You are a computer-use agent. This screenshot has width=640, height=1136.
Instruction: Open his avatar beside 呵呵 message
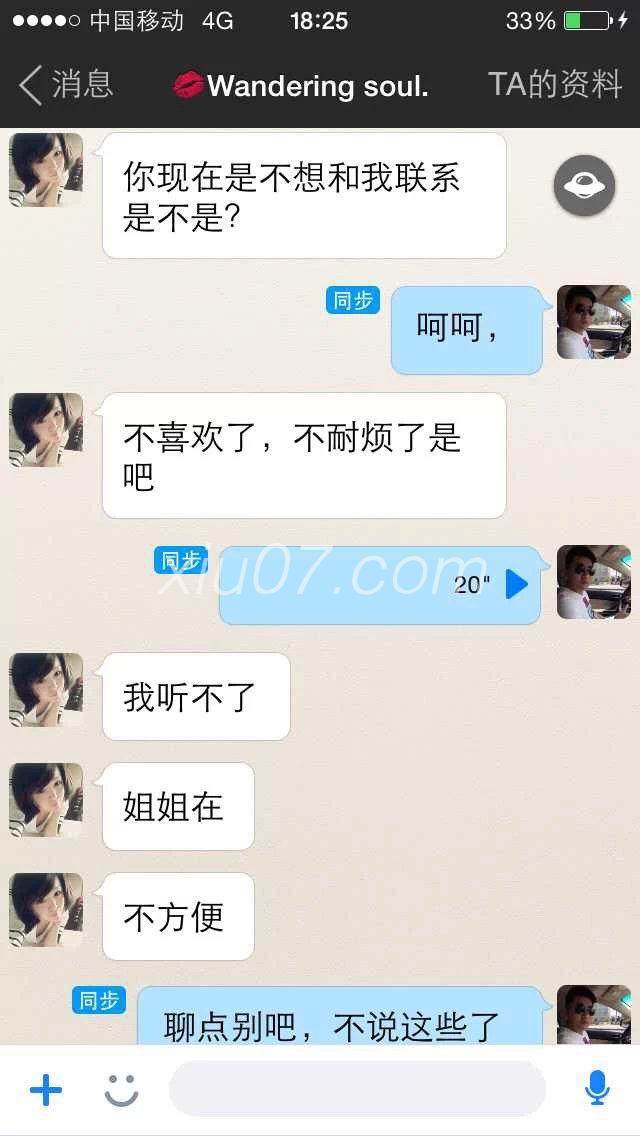(x=593, y=322)
